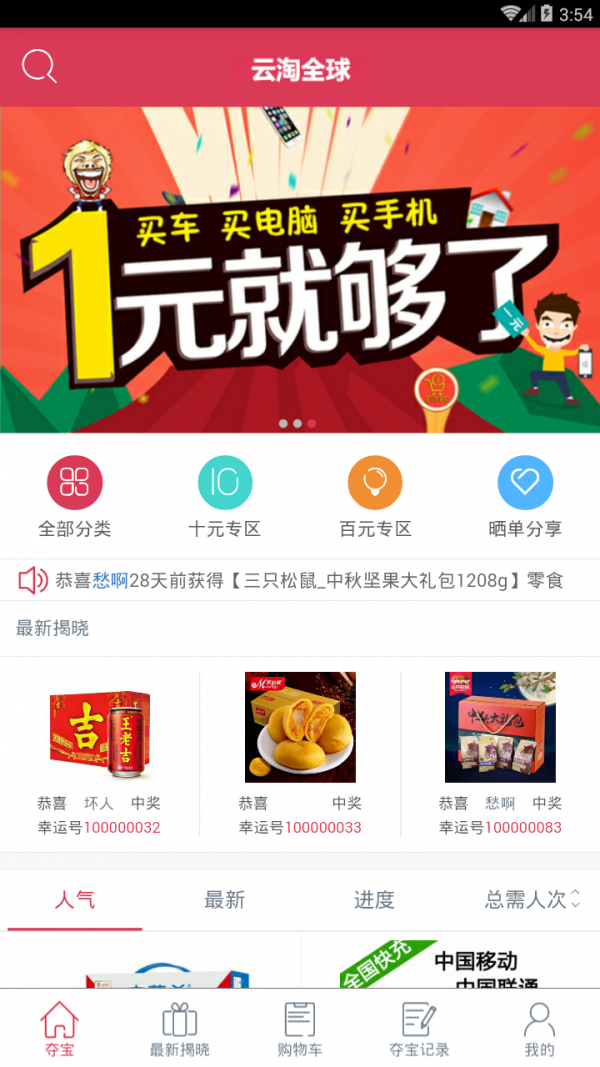Open 全部分类 all categories
Viewport: 600px width, 1067px height.
[75, 497]
